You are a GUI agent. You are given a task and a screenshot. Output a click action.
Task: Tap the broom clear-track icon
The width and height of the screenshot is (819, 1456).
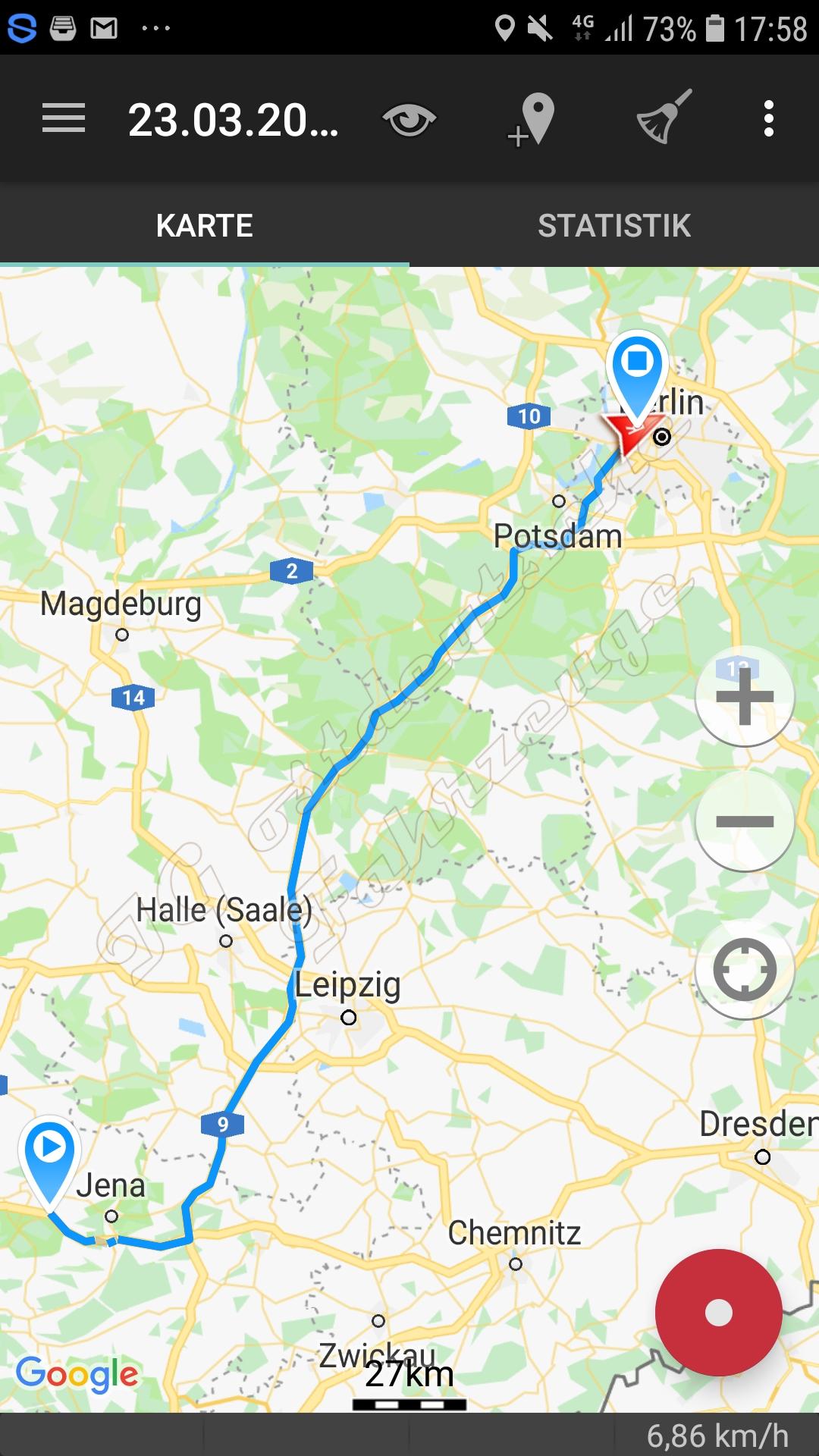tap(664, 117)
